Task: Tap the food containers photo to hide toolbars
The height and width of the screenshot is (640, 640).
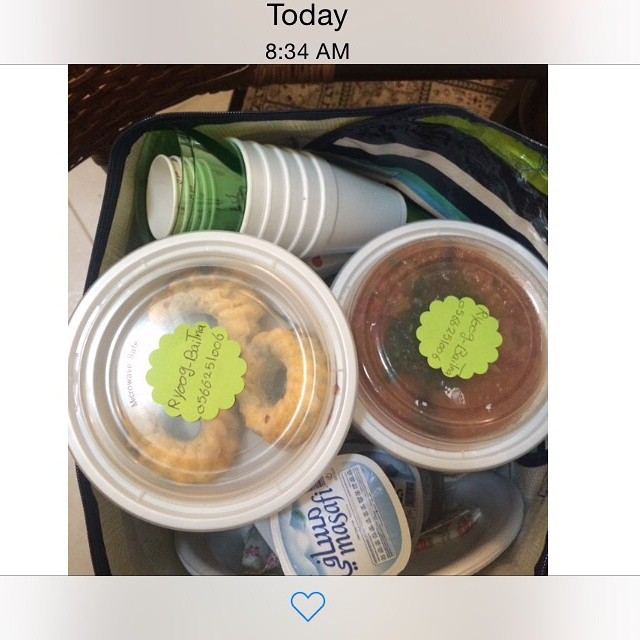Action: 308,320
